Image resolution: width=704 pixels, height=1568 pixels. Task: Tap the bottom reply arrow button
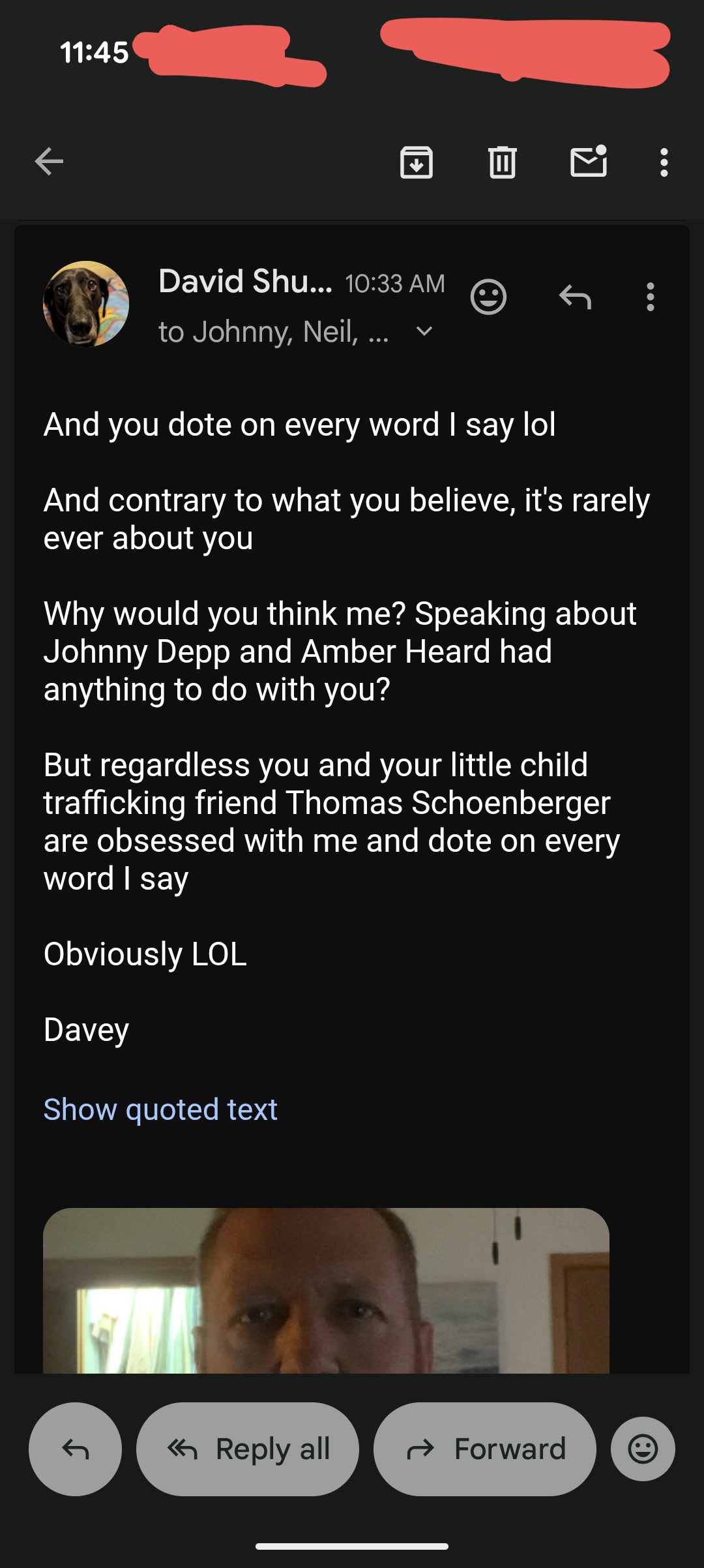point(75,1449)
